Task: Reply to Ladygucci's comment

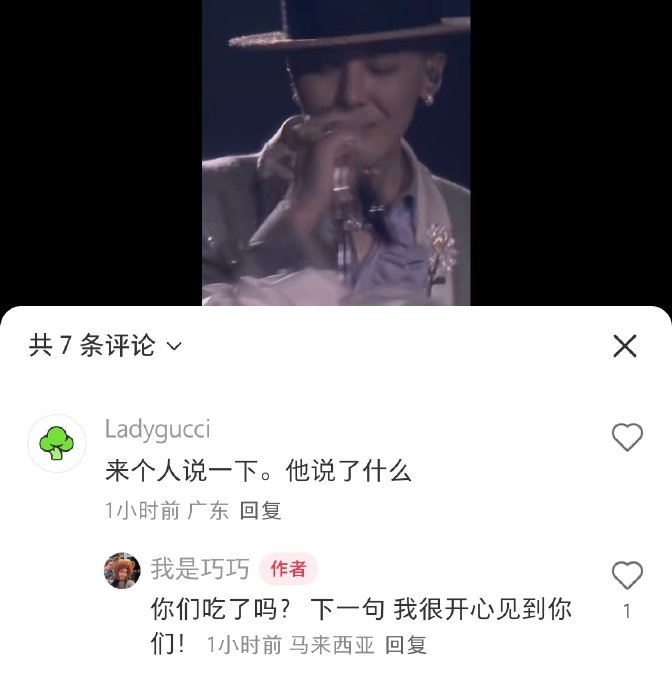Action: pos(261,510)
